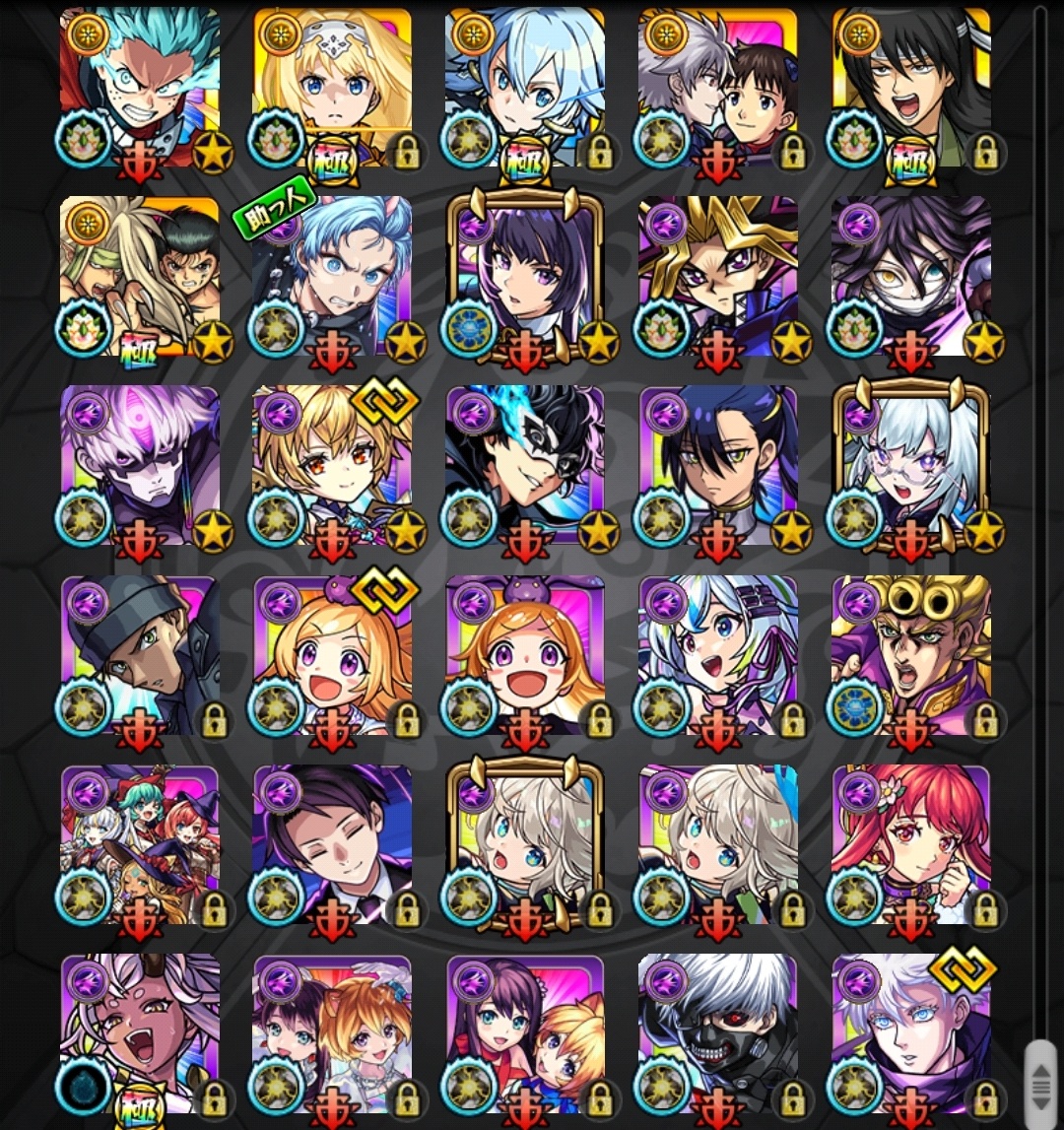Open the capped man in dark coat

coord(139,655)
